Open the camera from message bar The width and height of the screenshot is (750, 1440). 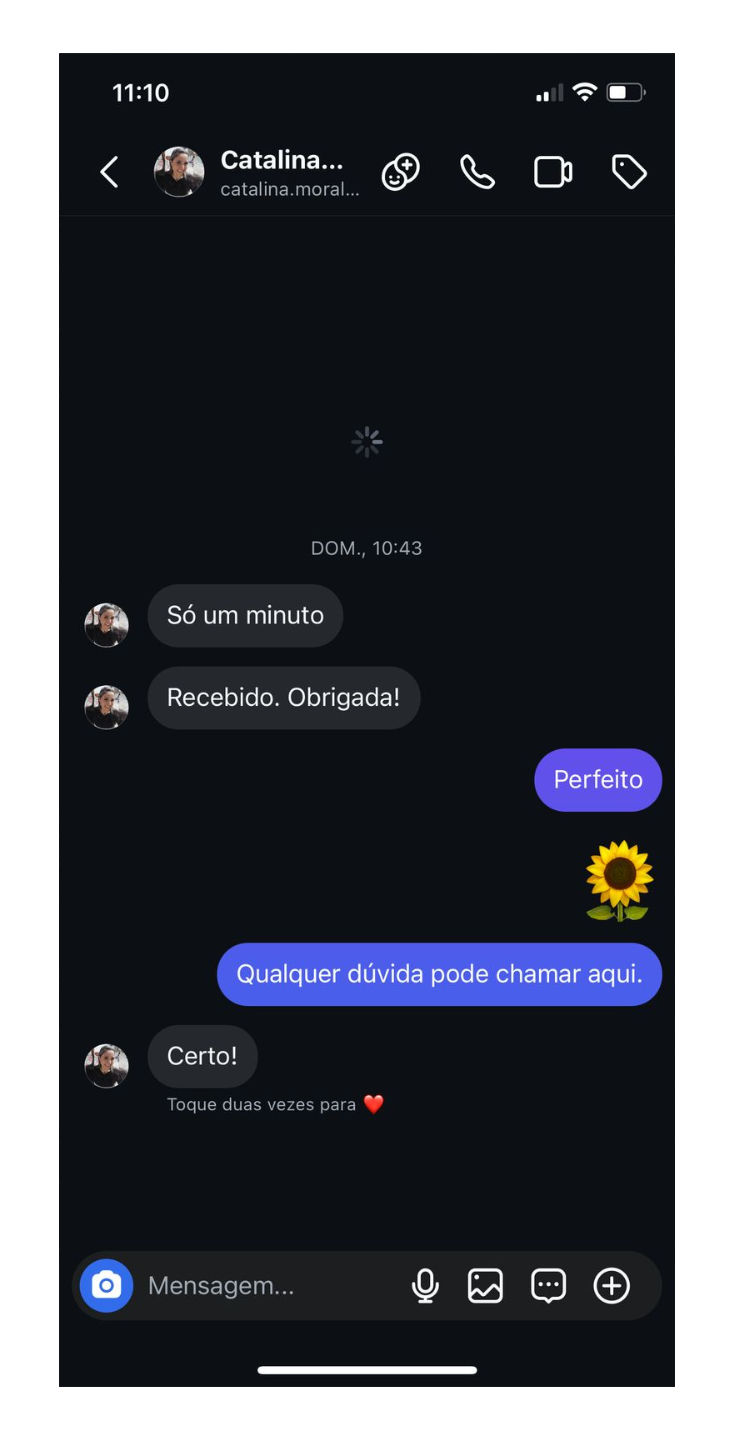click(x=106, y=1285)
